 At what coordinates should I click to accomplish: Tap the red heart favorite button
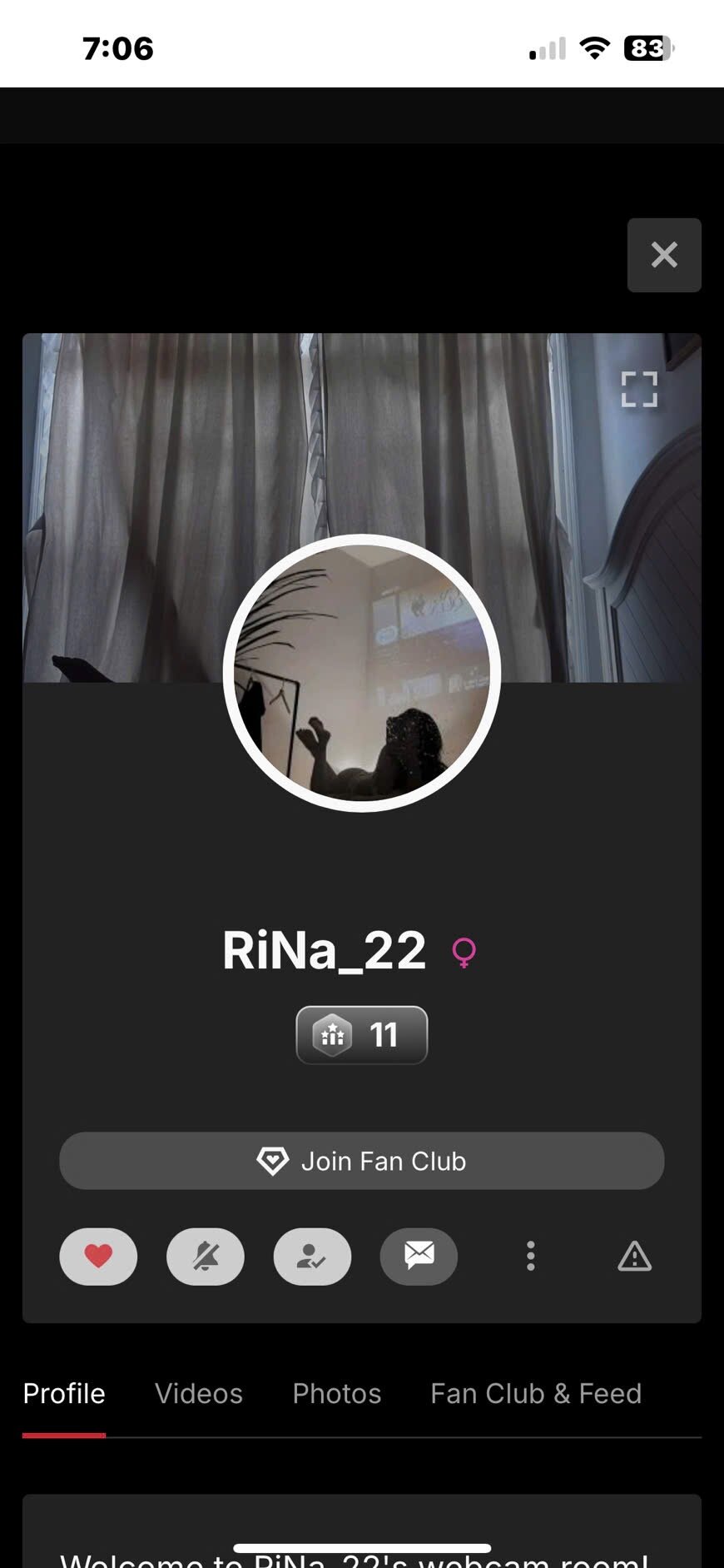tap(98, 1256)
